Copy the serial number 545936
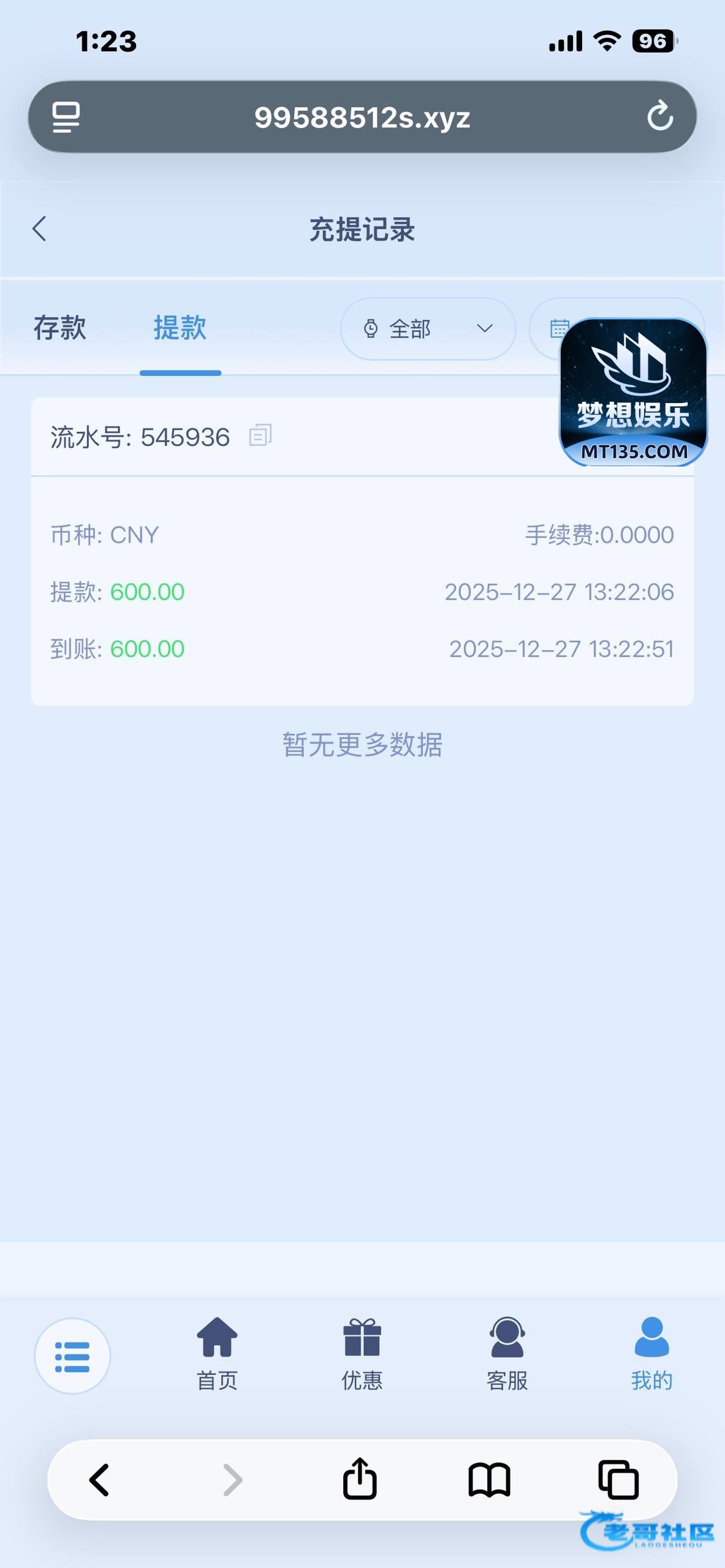This screenshot has height=1568, width=725. [260, 436]
